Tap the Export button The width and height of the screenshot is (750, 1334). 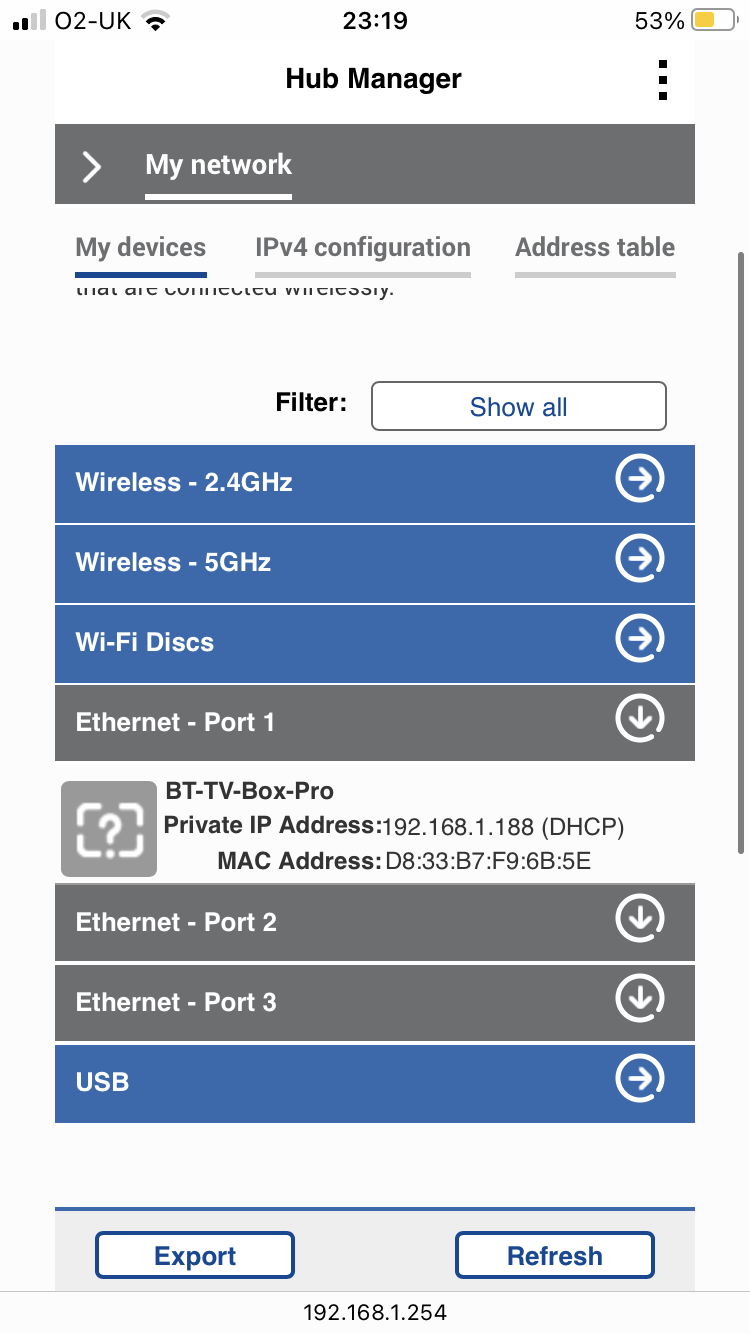point(195,1255)
